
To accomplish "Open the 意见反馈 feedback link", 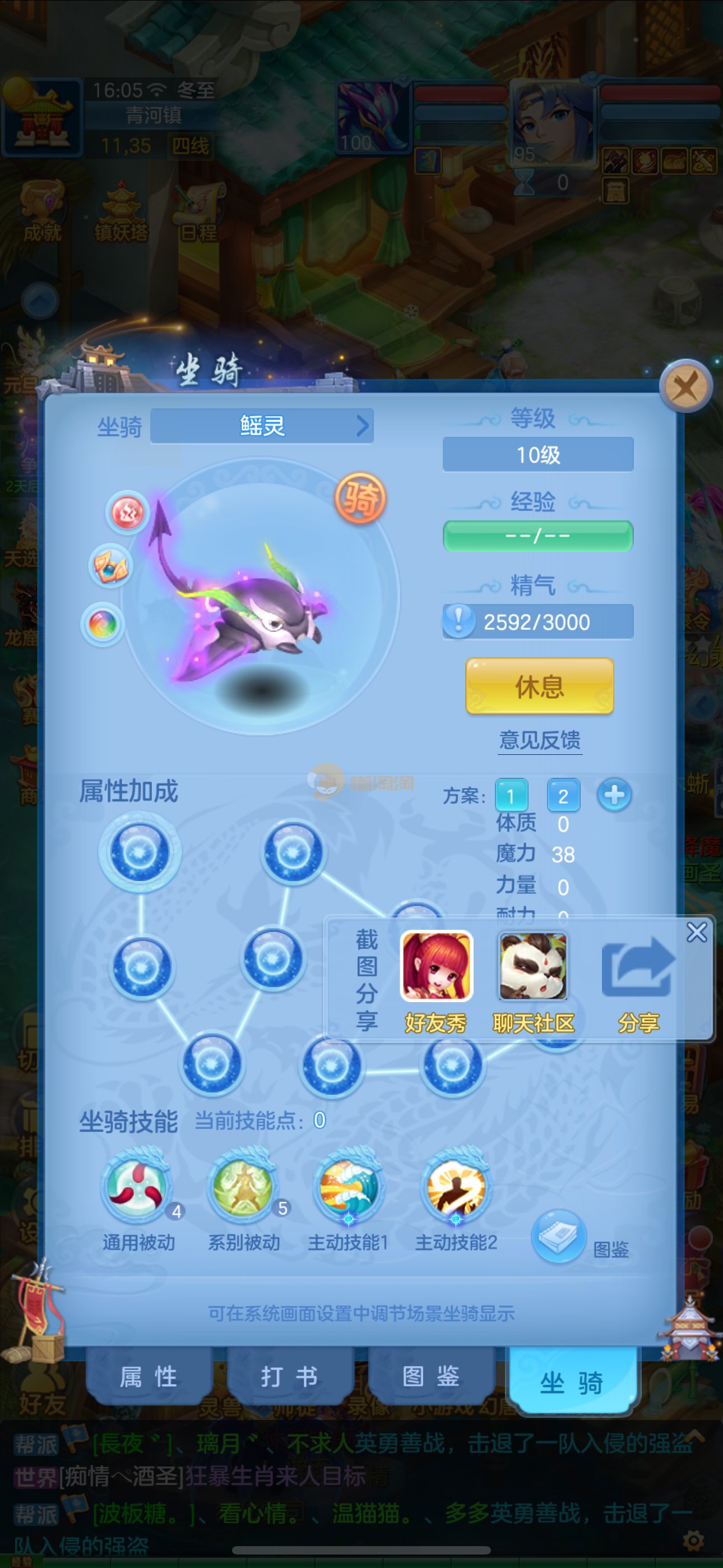I will 539,740.
